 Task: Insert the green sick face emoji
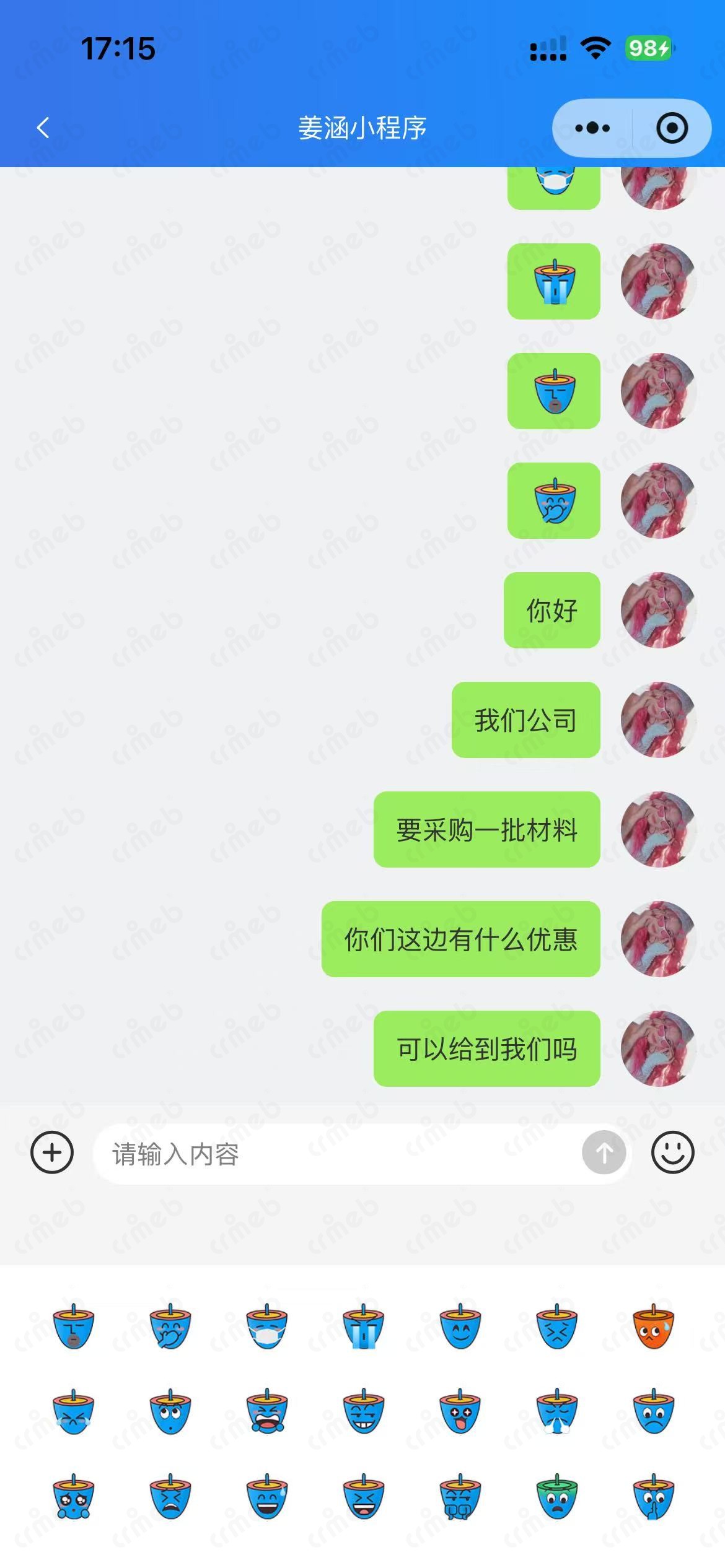pyautogui.click(x=556, y=1497)
